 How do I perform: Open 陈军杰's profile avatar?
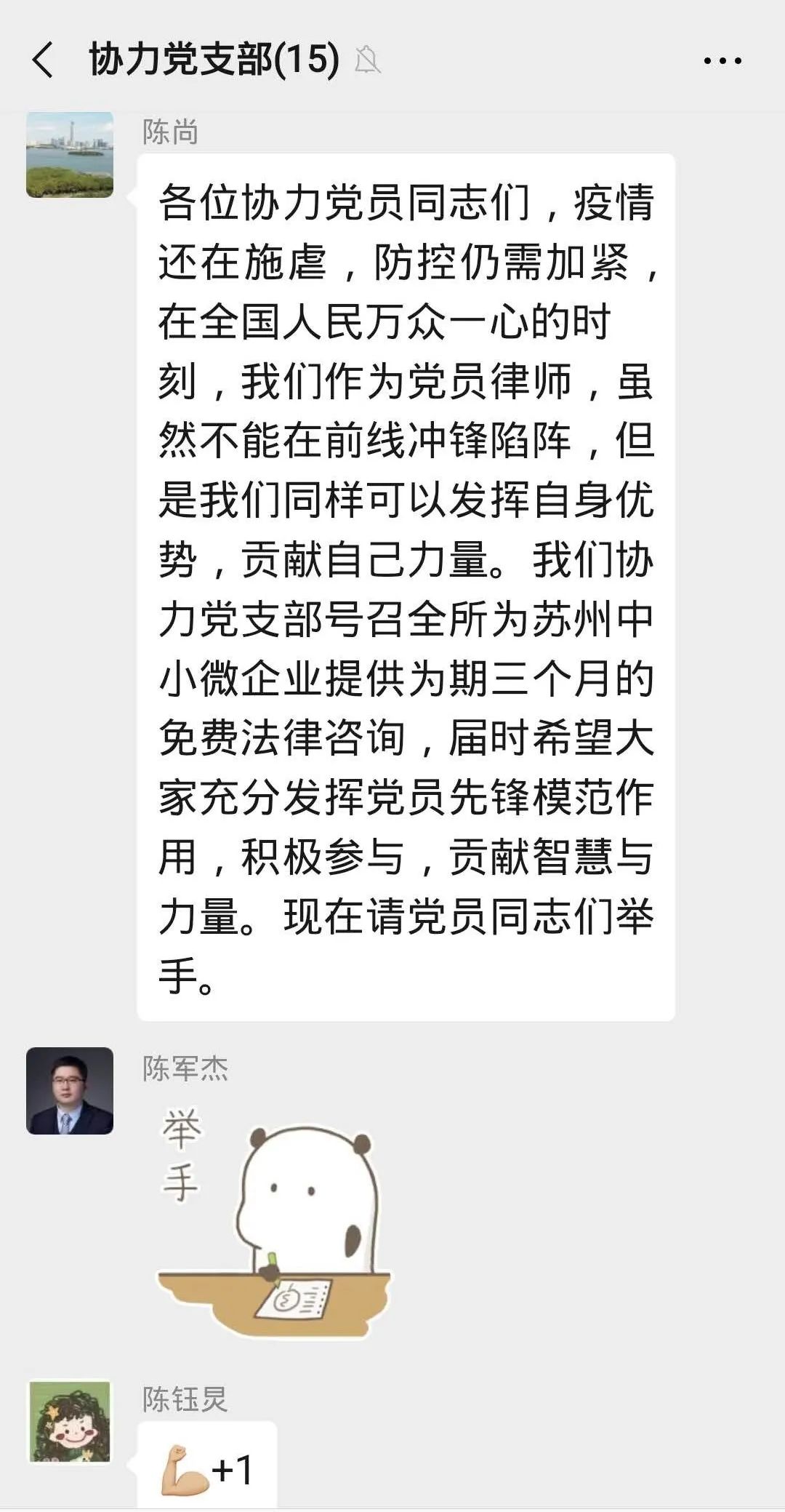70,1091
